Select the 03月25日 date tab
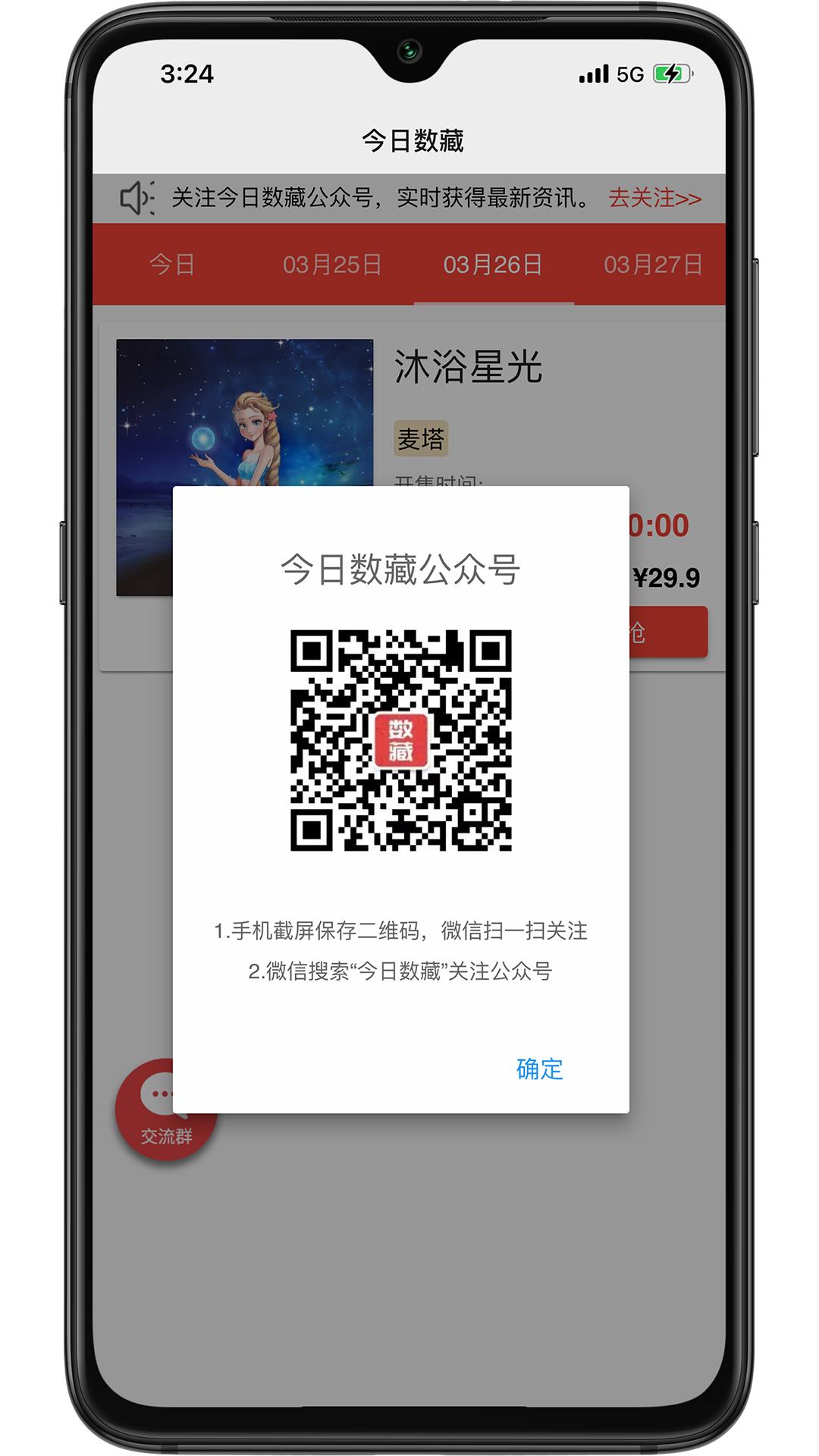This screenshot has width=819, height=1456. tap(332, 264)
